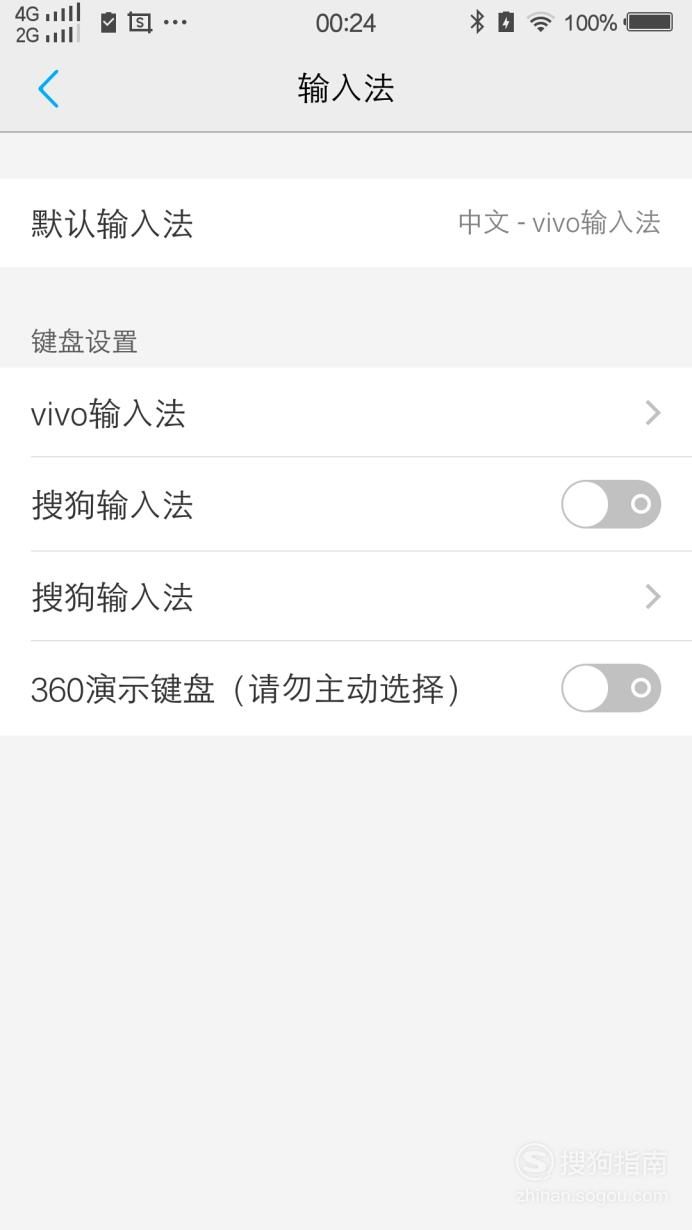Viewport: 692px width, 1230px height.
Task: Toggle on 360演示键盘 keyboard
Action: [x=611, y=688]
